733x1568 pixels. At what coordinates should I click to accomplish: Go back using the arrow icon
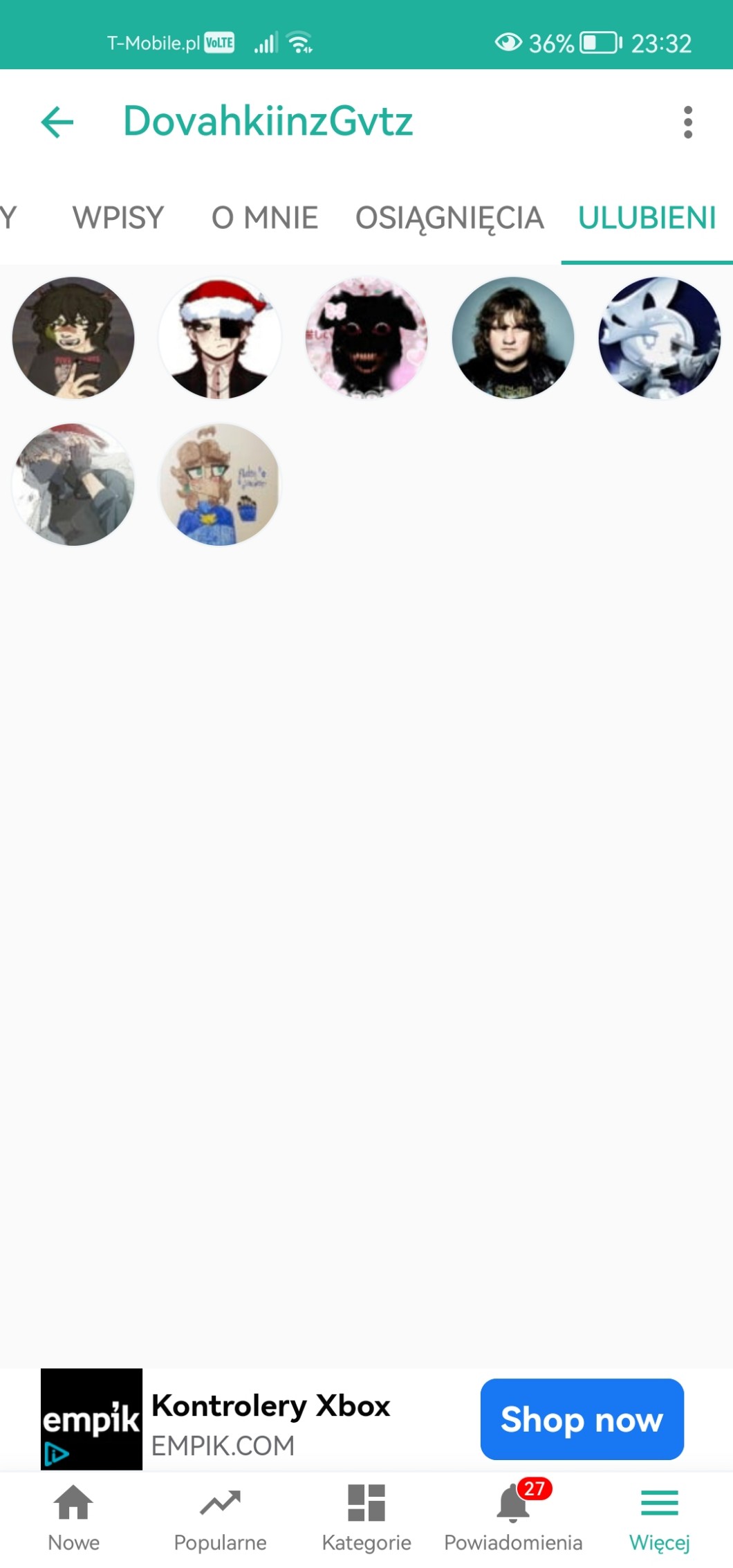[x=57, y=122]
